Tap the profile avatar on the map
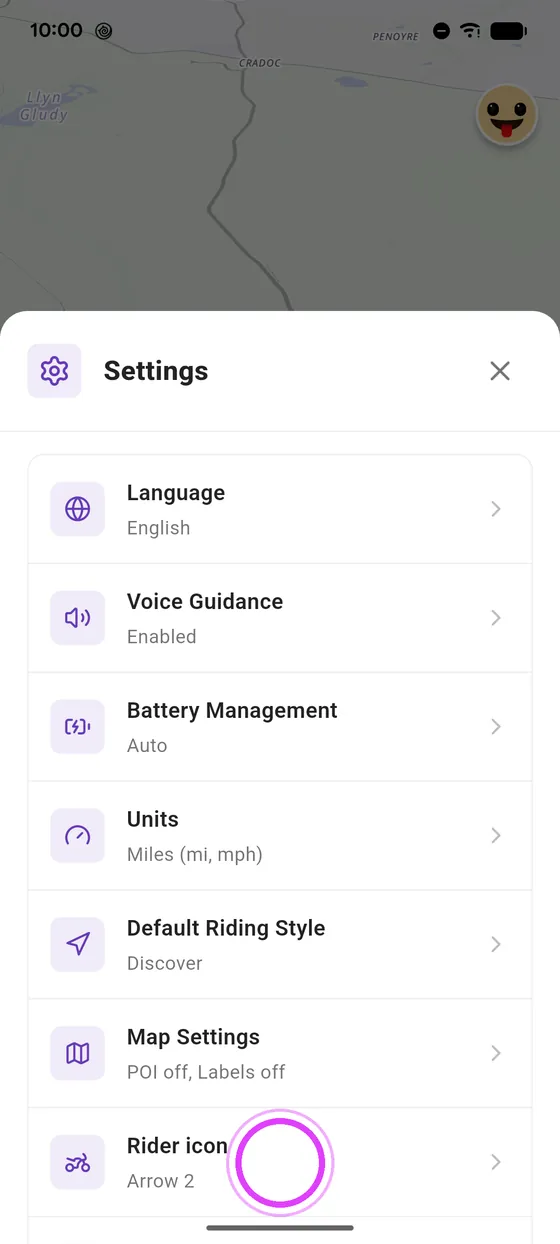 (507, 115)
